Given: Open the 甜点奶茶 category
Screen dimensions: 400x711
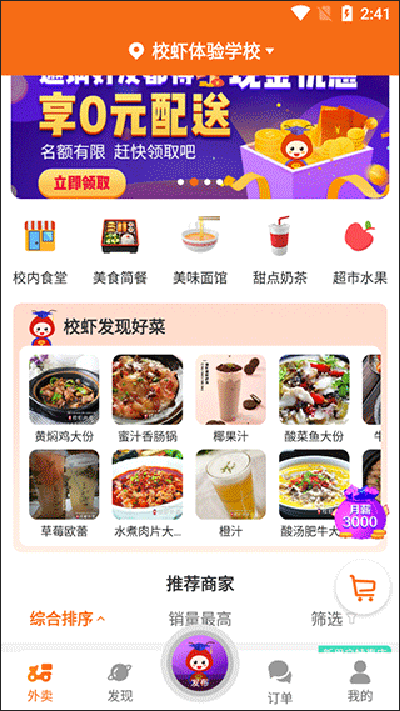Looking at the screenshot, I should coord(280,251).
